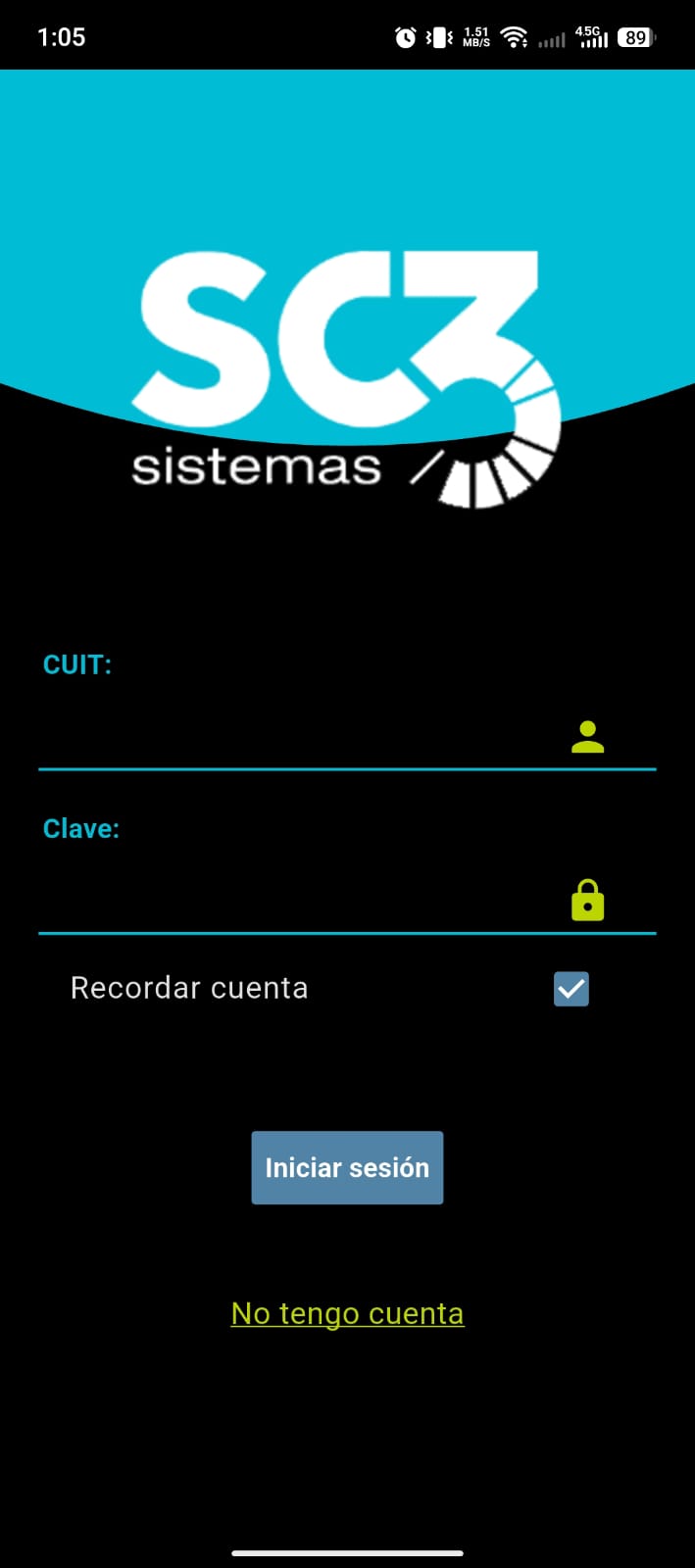Uncheck the Recordar cuenta checkbox

(x=571, y=989)
